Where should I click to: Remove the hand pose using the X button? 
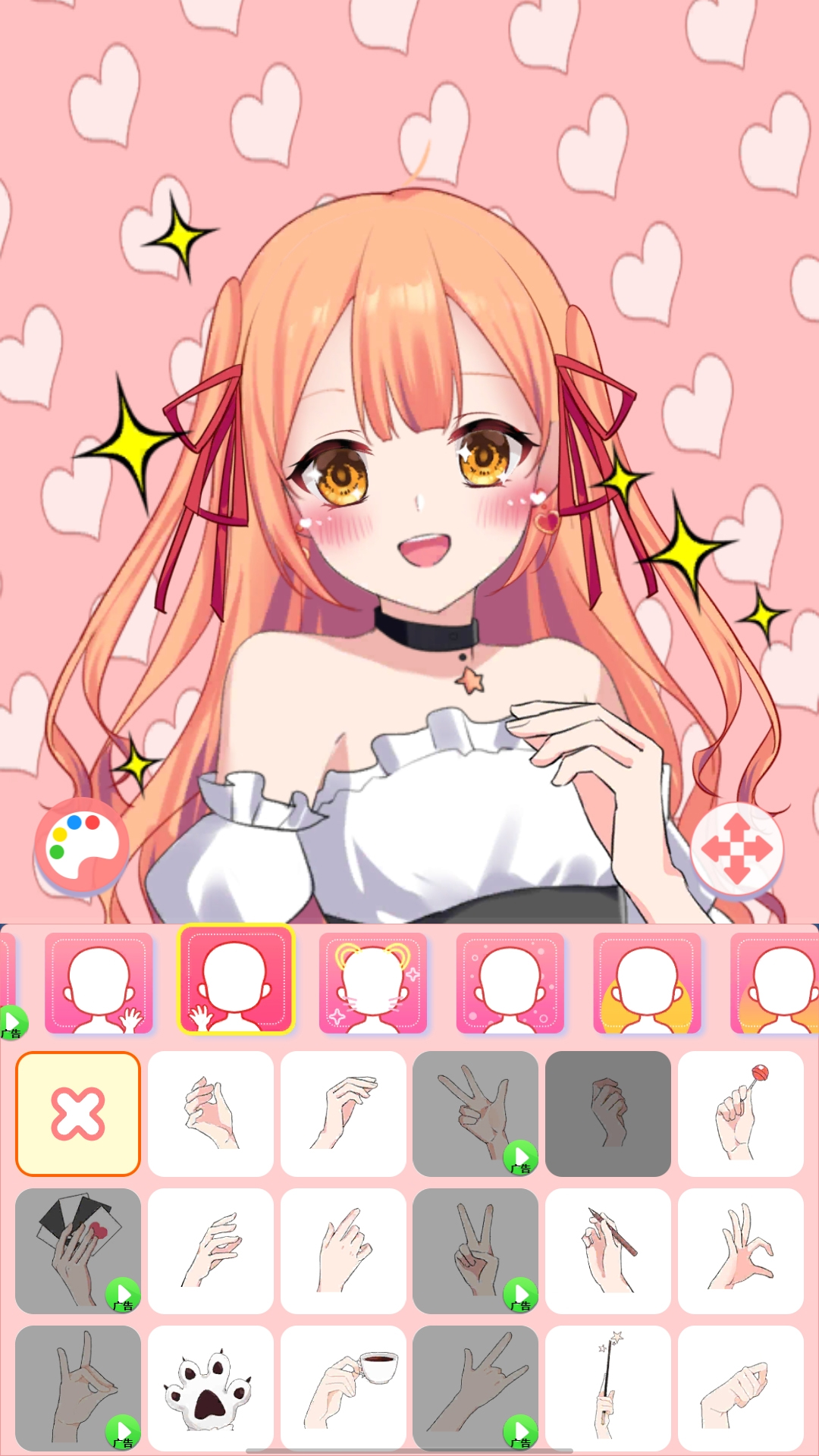(78, 1113)
